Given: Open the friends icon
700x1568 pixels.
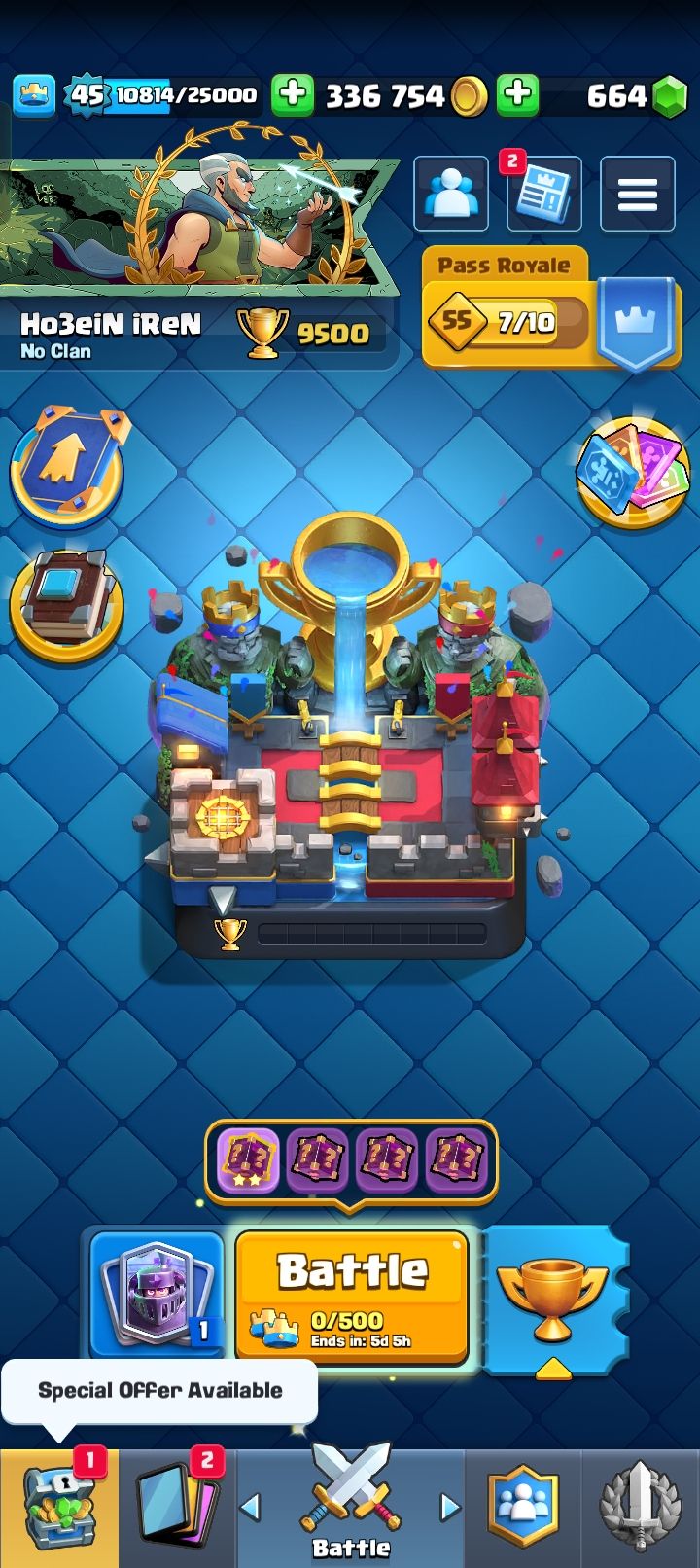Looking at the screenshot, I should pos(451,194).
